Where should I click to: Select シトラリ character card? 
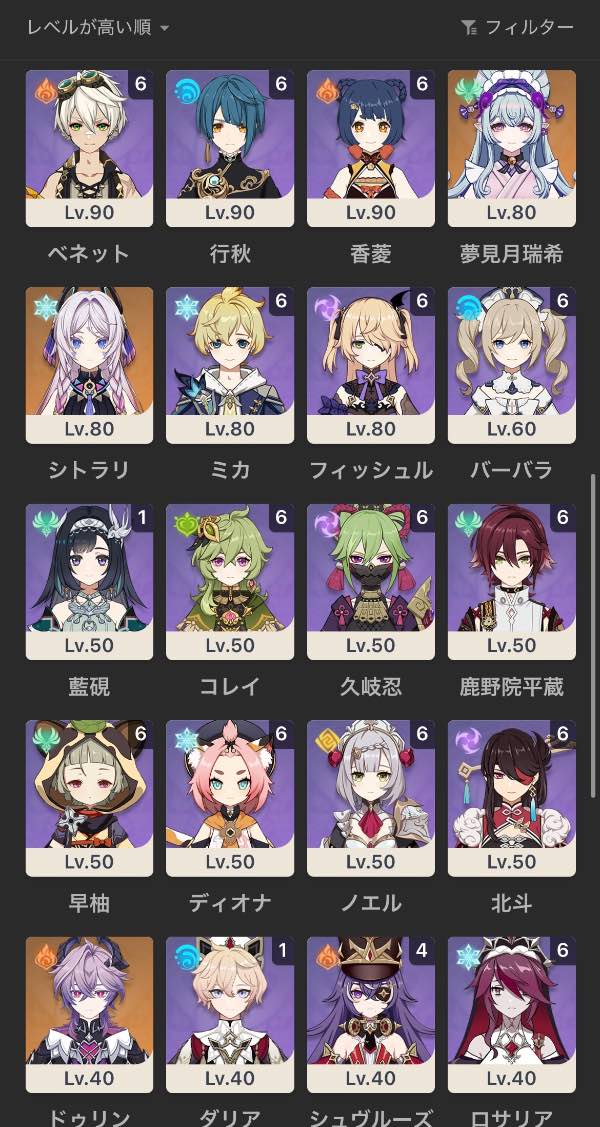point(89,365)
